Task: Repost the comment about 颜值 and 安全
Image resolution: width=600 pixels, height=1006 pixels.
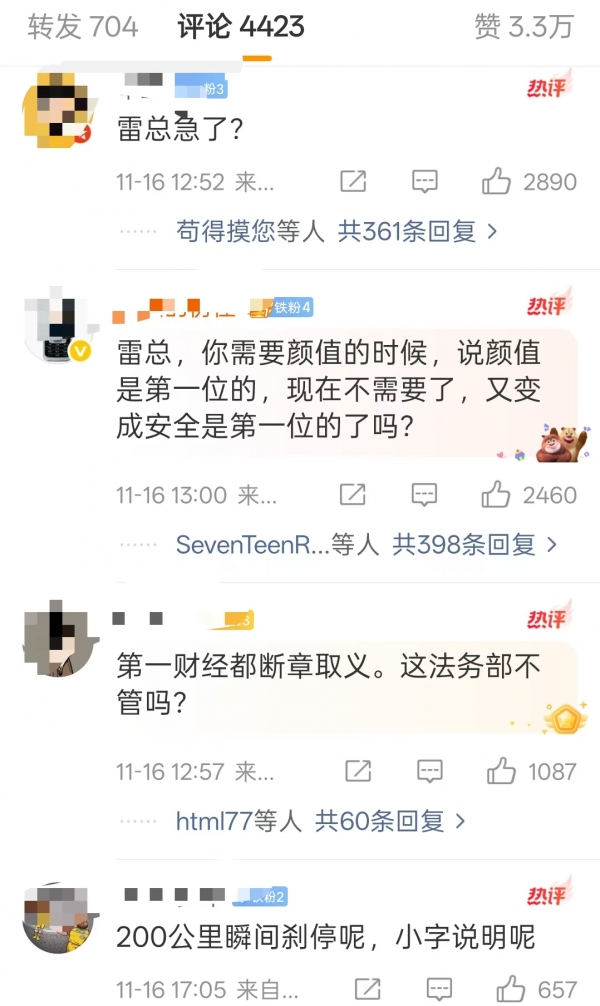Action: click(352, 494)
